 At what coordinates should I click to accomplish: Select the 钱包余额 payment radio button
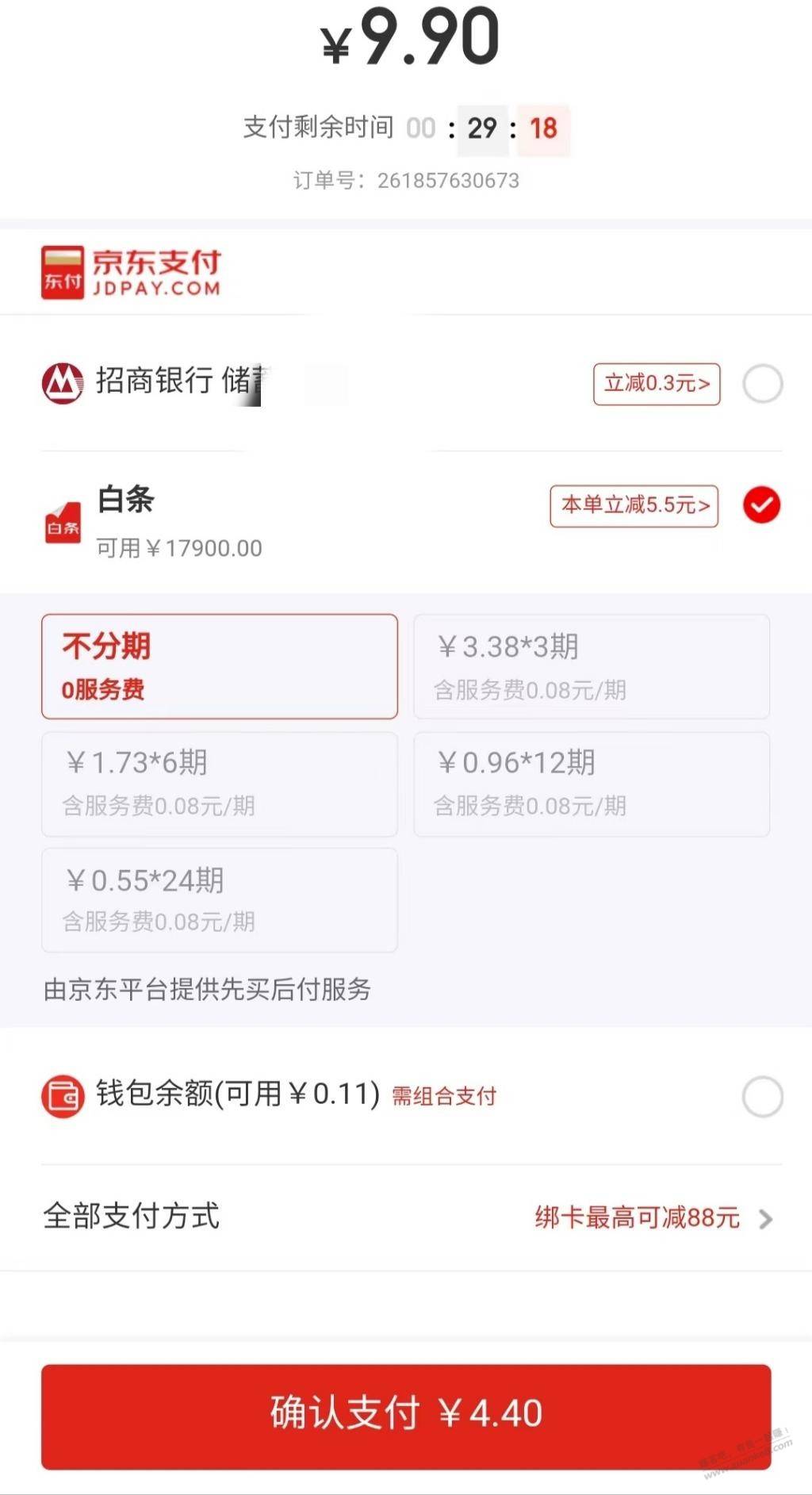(762, 1096)
